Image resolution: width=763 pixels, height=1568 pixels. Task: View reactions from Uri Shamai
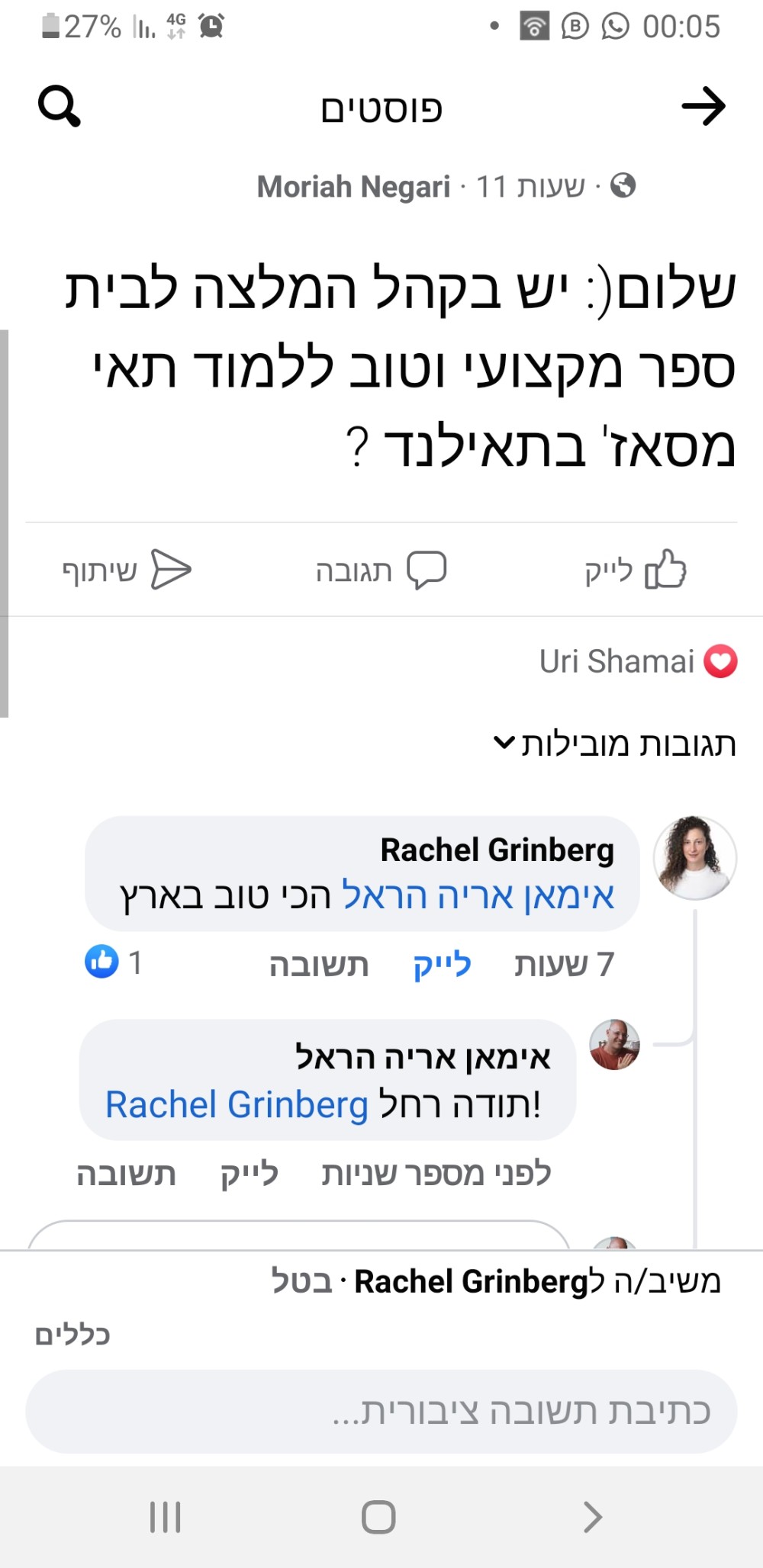click(x=638, y=661)
